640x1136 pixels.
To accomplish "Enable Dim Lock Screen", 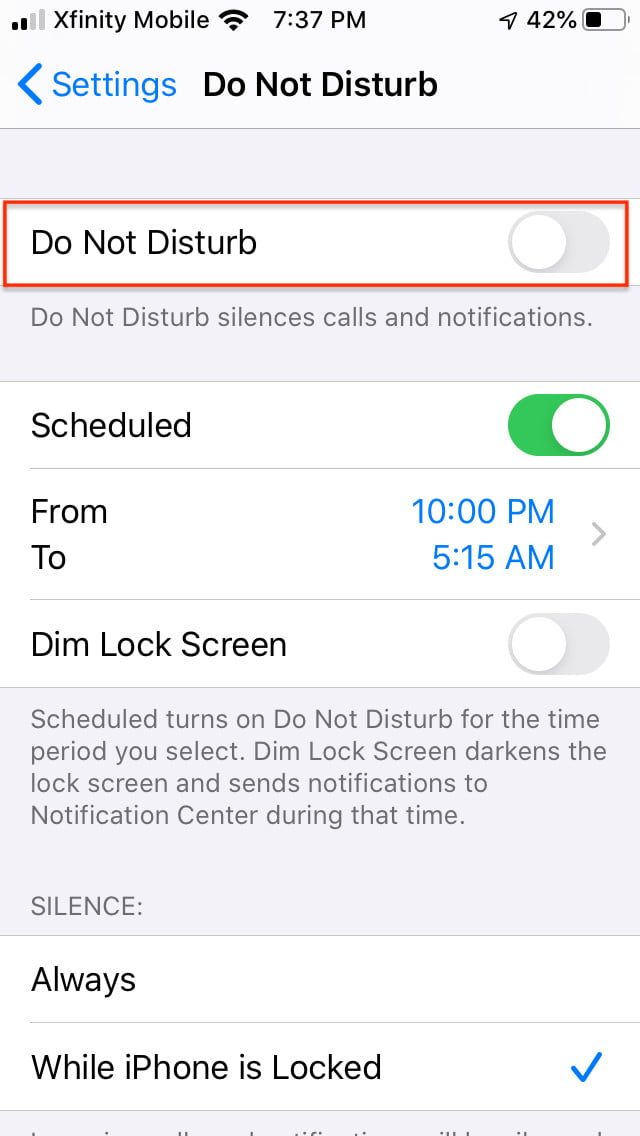I will (558, 644).
